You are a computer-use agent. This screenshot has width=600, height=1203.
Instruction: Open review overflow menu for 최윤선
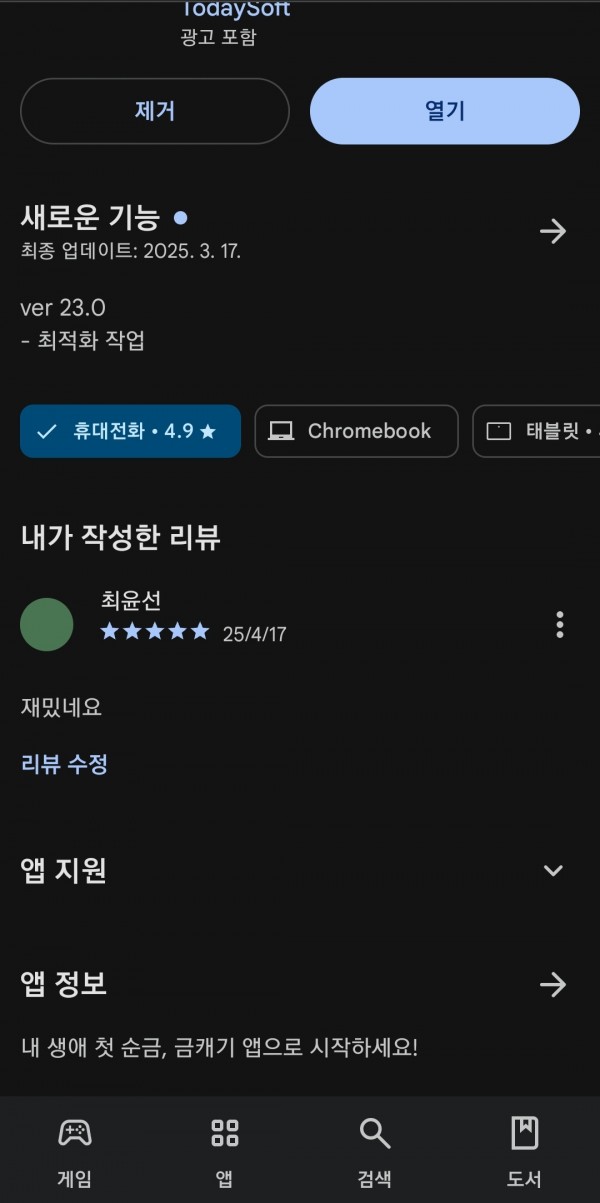(x=560, y=625)
